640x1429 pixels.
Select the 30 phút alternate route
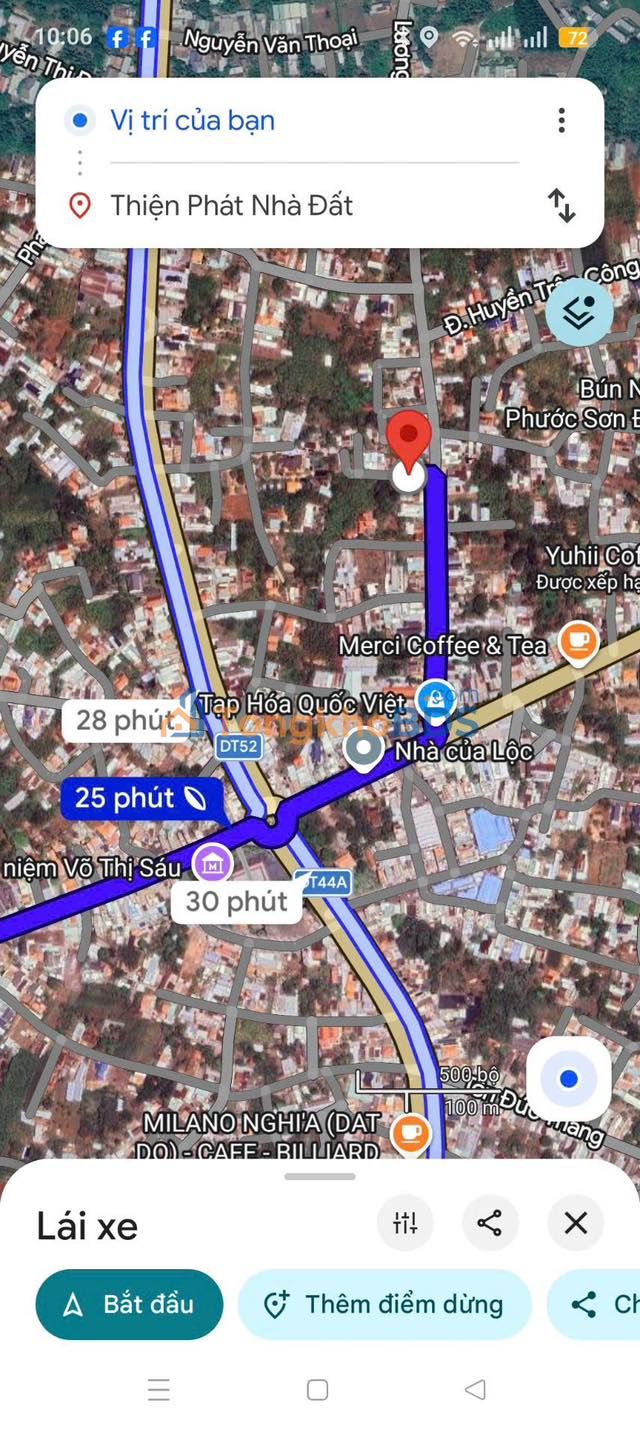click(x=236, y=901)
